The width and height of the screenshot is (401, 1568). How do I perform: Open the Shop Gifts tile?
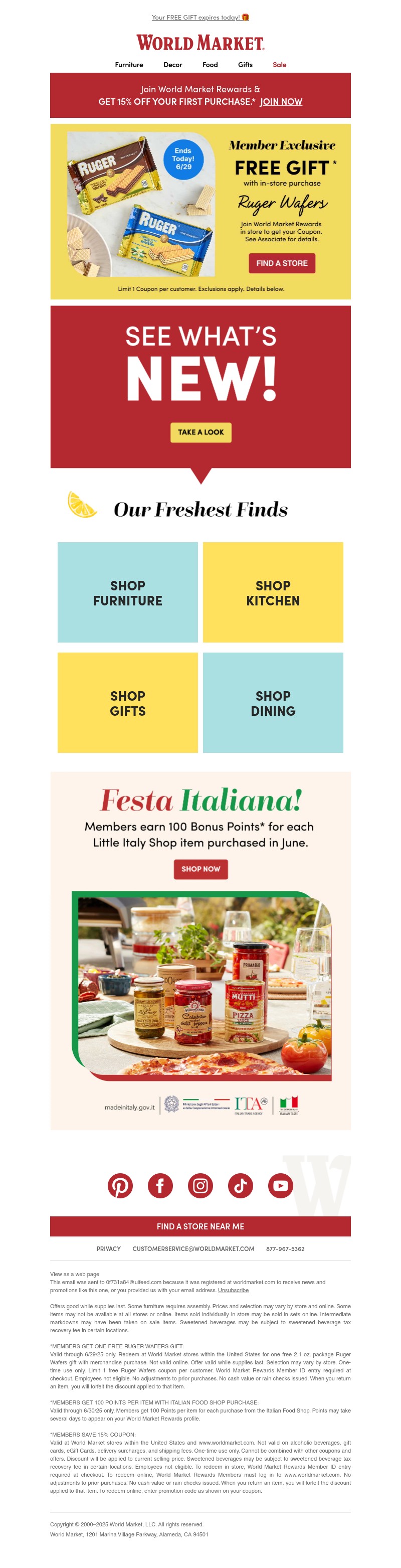[128, 702]
